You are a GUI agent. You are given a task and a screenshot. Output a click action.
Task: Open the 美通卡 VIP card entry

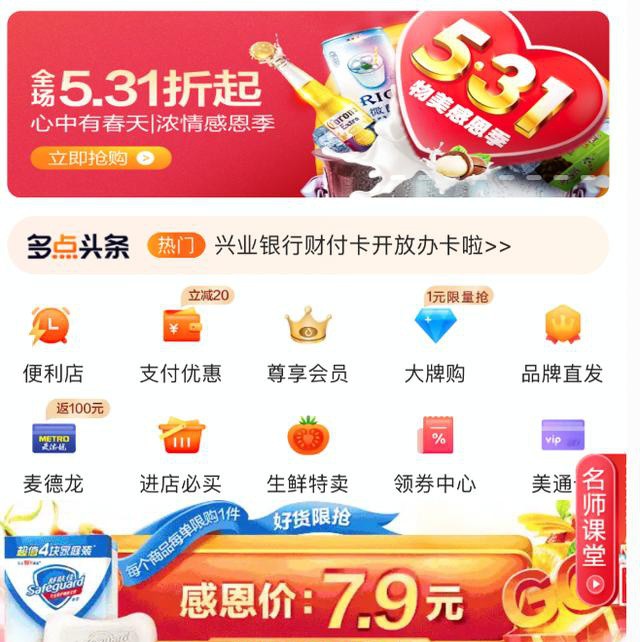(555, 455)
